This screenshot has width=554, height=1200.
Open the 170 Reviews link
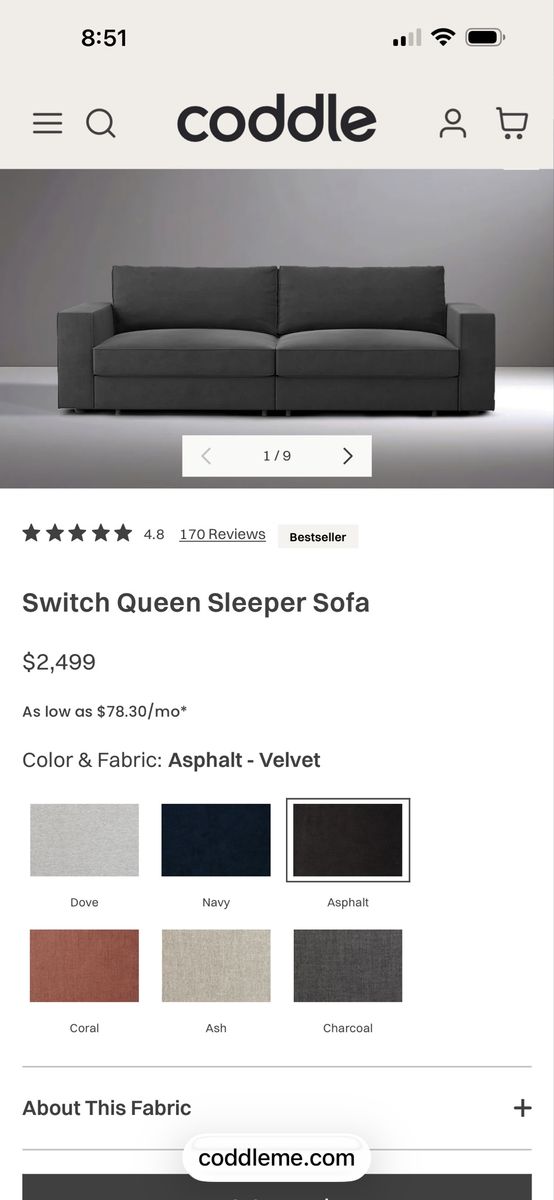coord(222,534)
